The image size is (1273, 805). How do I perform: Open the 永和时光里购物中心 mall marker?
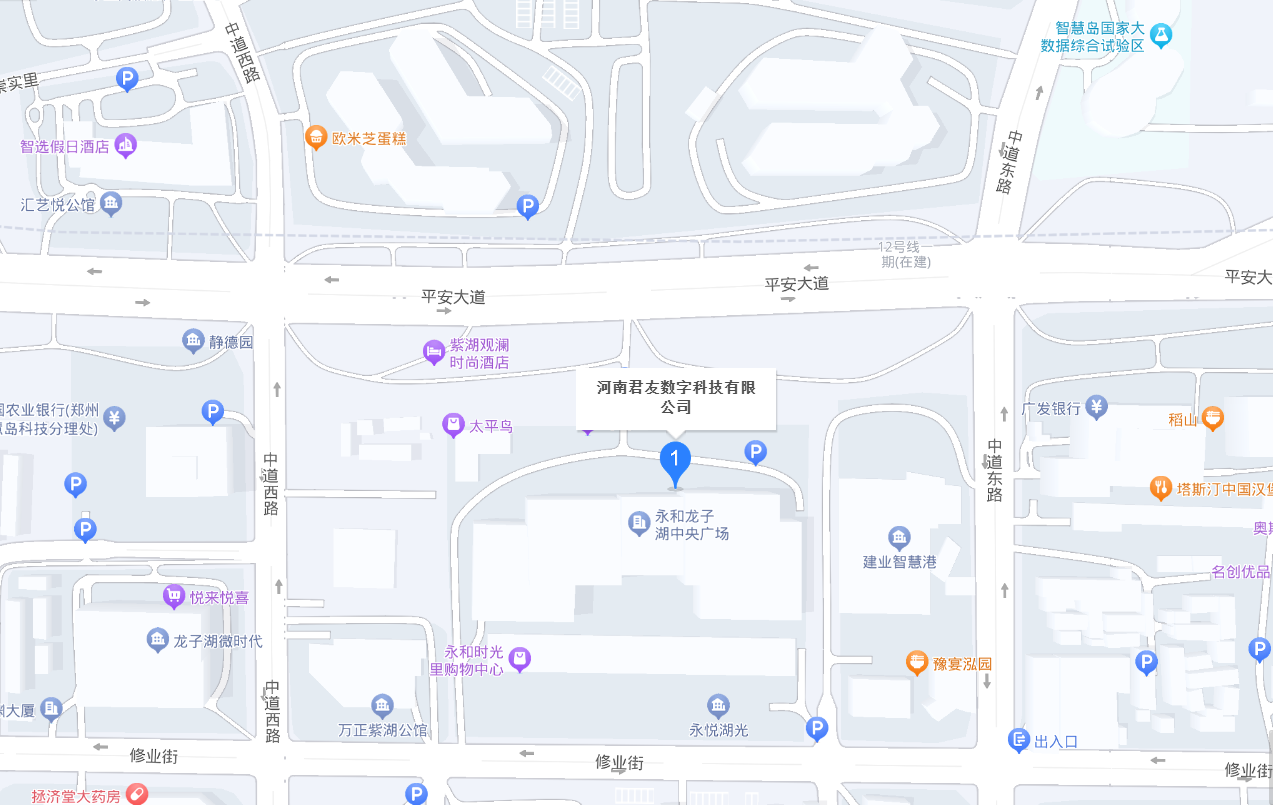click(x=519, y=658)
